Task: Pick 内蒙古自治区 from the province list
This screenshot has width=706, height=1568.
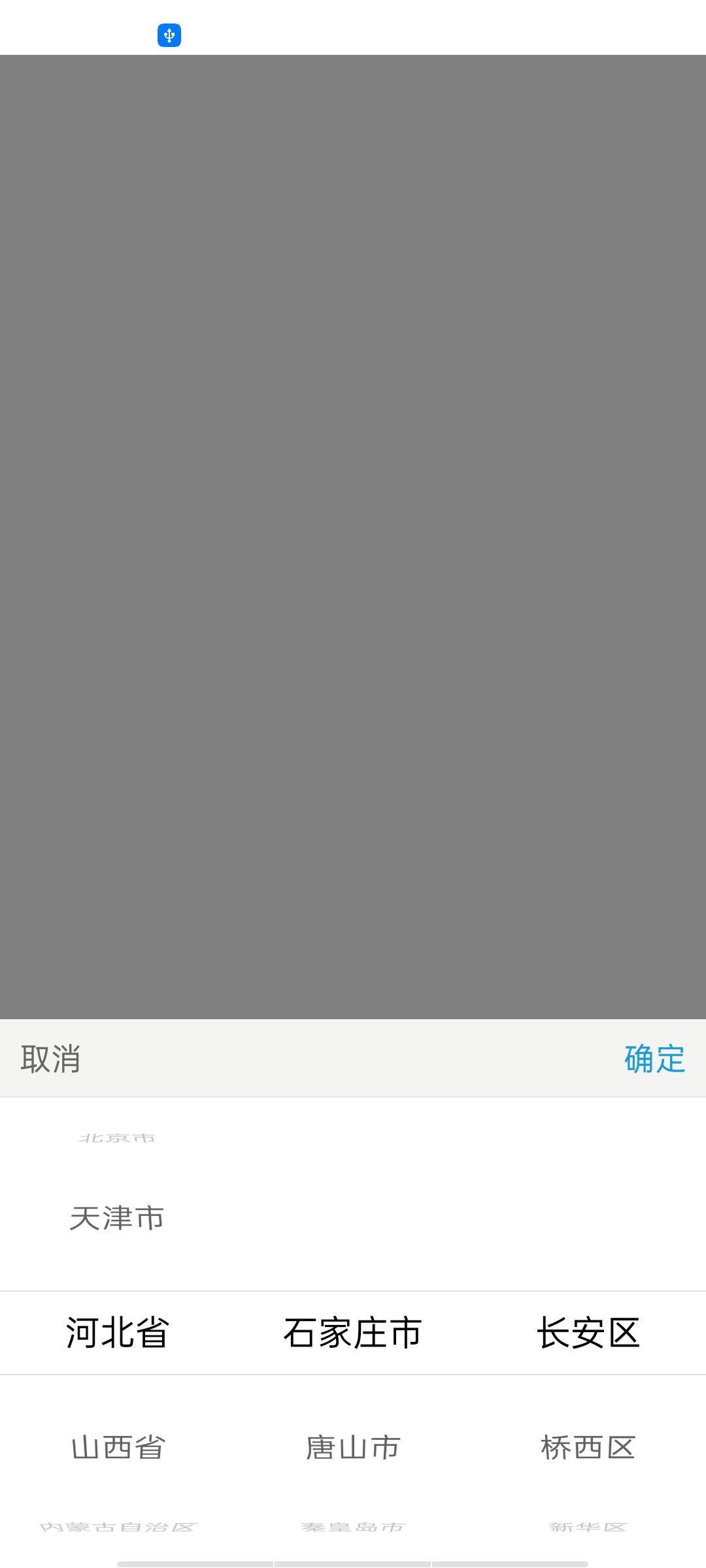Action: click(118, 1527)
